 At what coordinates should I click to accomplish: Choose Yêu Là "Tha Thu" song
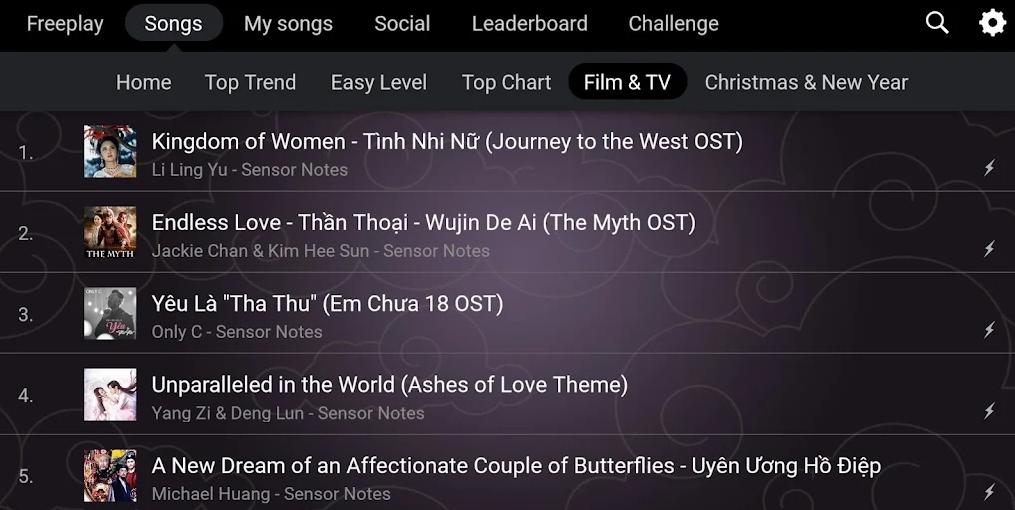[327, 314]
